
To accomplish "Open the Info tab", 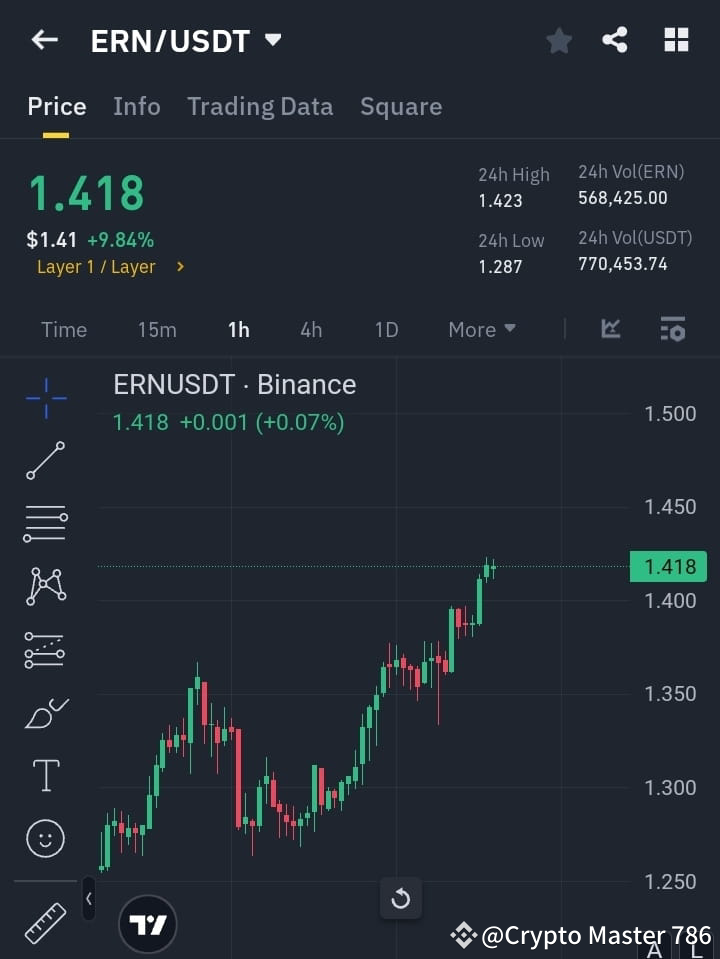I will tap(136, 106).
